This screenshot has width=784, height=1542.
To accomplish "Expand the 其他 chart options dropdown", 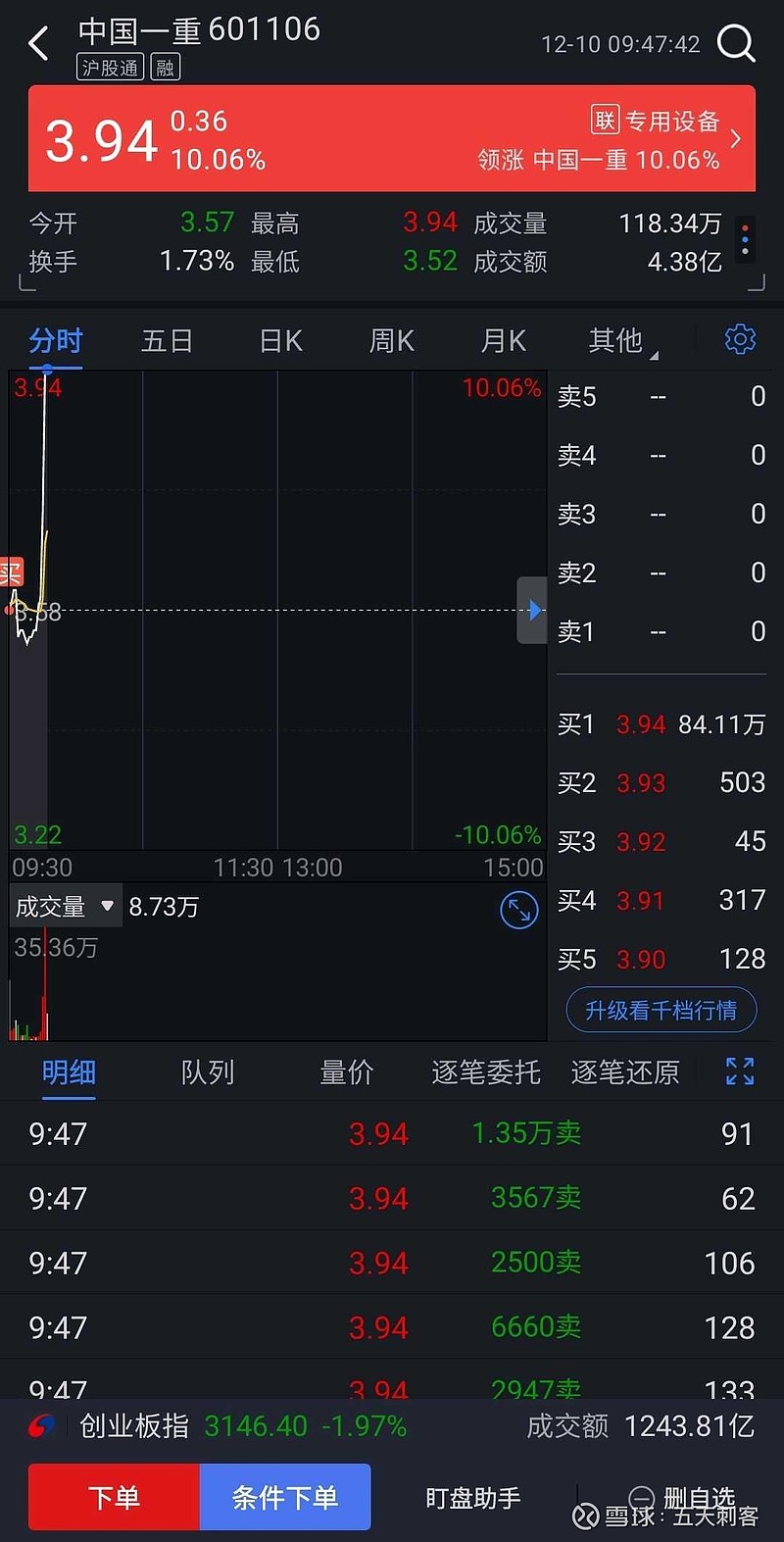I will pyautogui.click(x=619, y=341).
